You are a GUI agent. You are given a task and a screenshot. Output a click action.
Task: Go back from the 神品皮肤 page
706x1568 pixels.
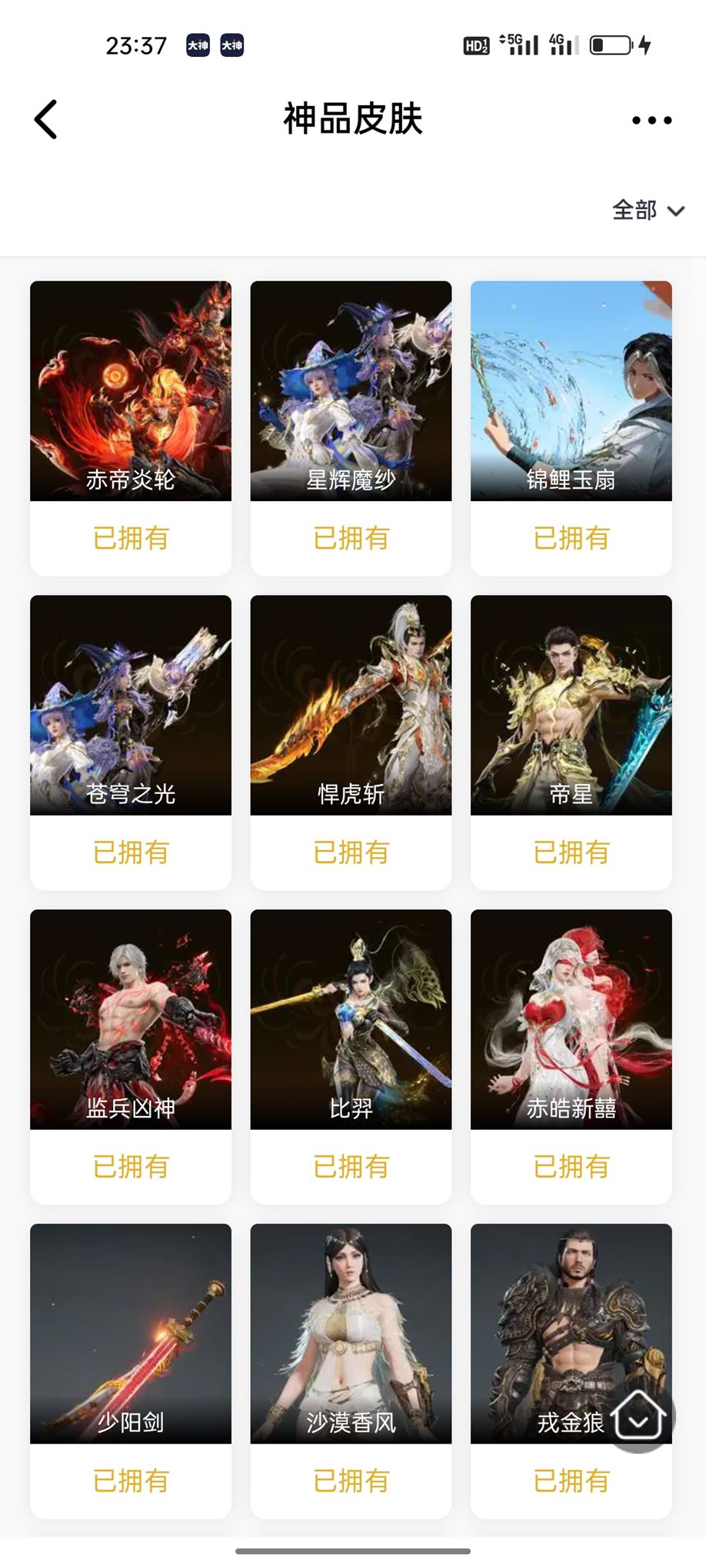[46, 119]
